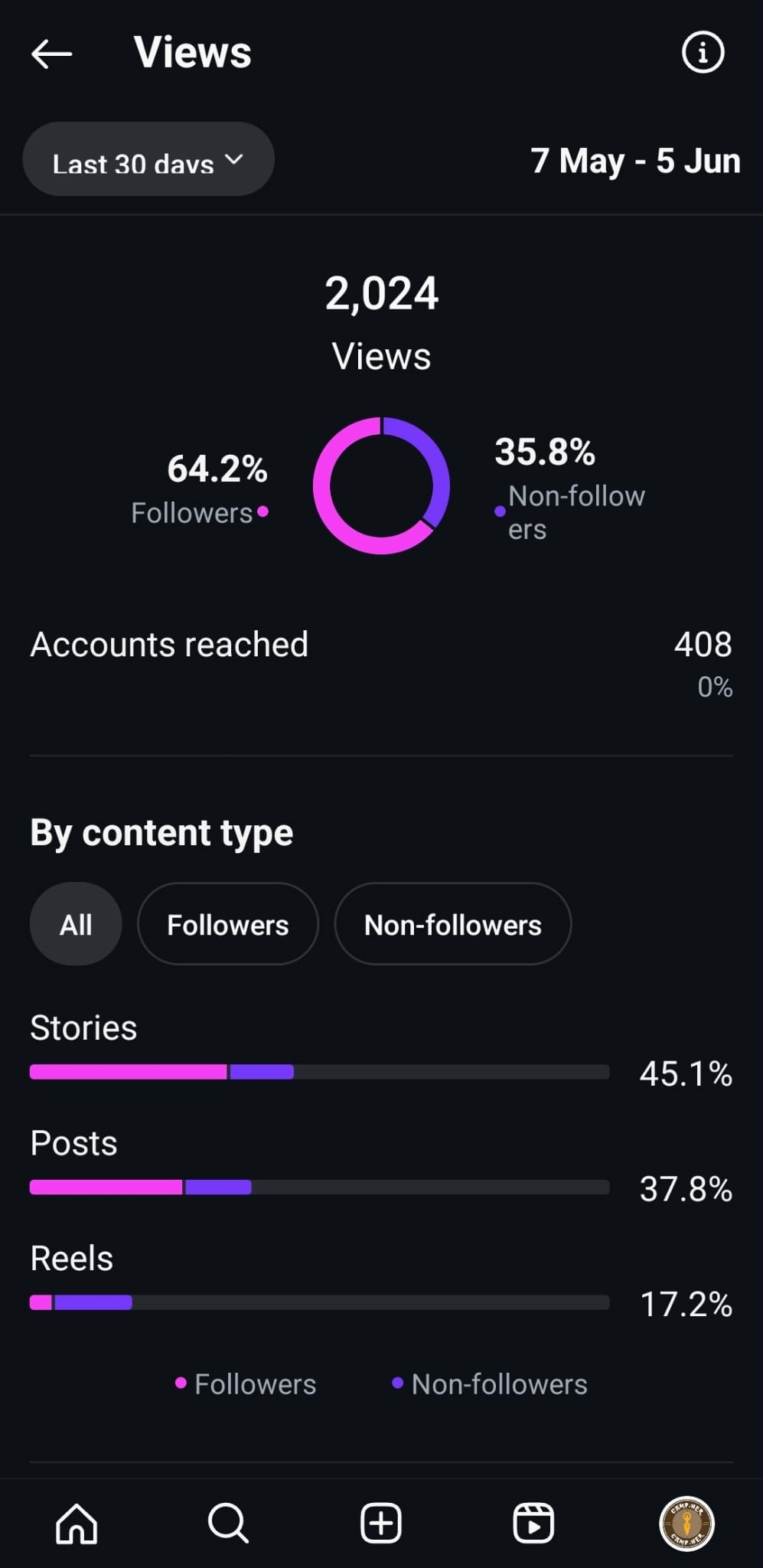Go to the Home feed tab
Image resolution: width=763 pixels, height=1568 pixels.
click(77, 1522)
